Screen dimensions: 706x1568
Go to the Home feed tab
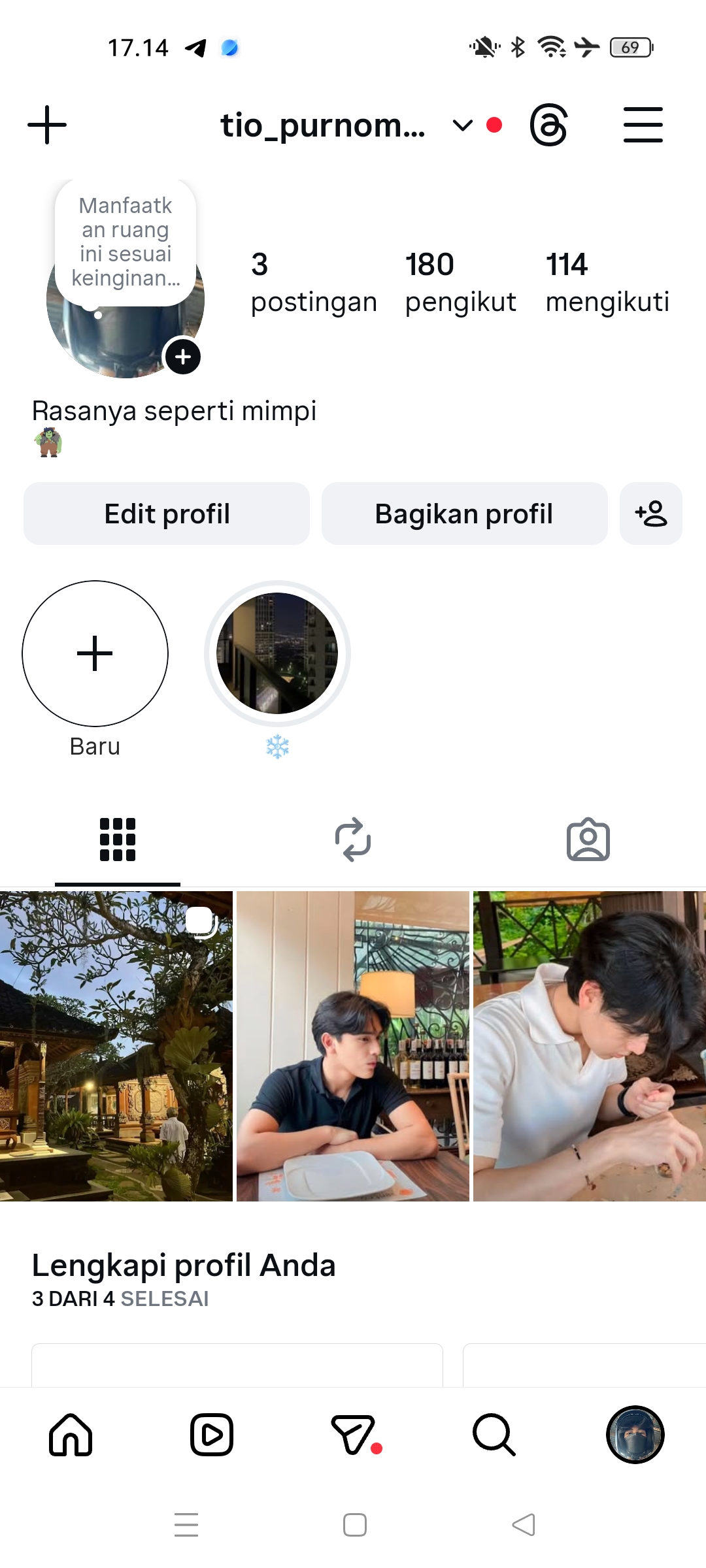pos(71,1435)
